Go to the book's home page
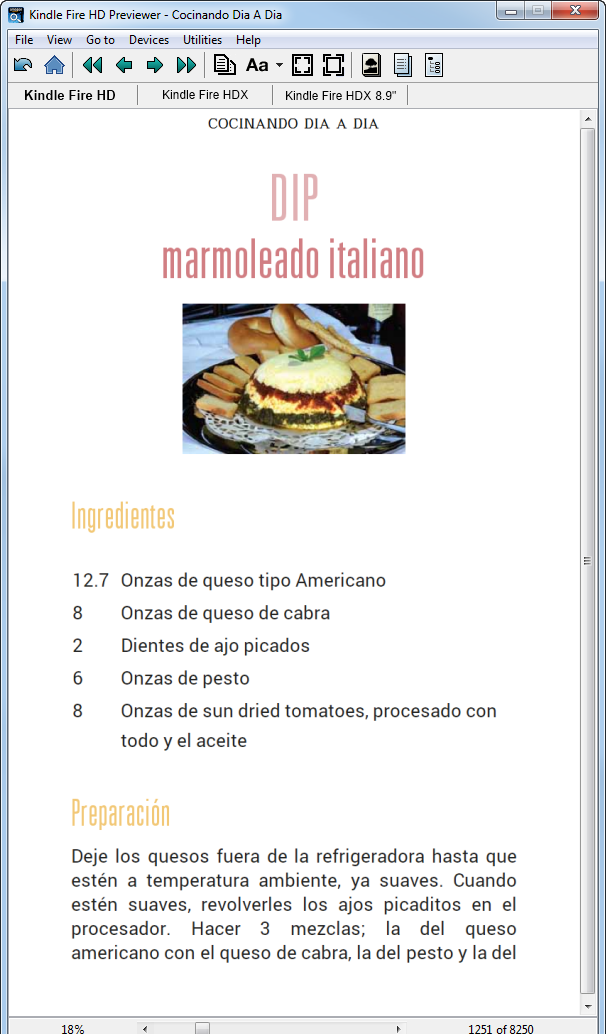Screen dimensions: 606x1034 tap(54, 66)
